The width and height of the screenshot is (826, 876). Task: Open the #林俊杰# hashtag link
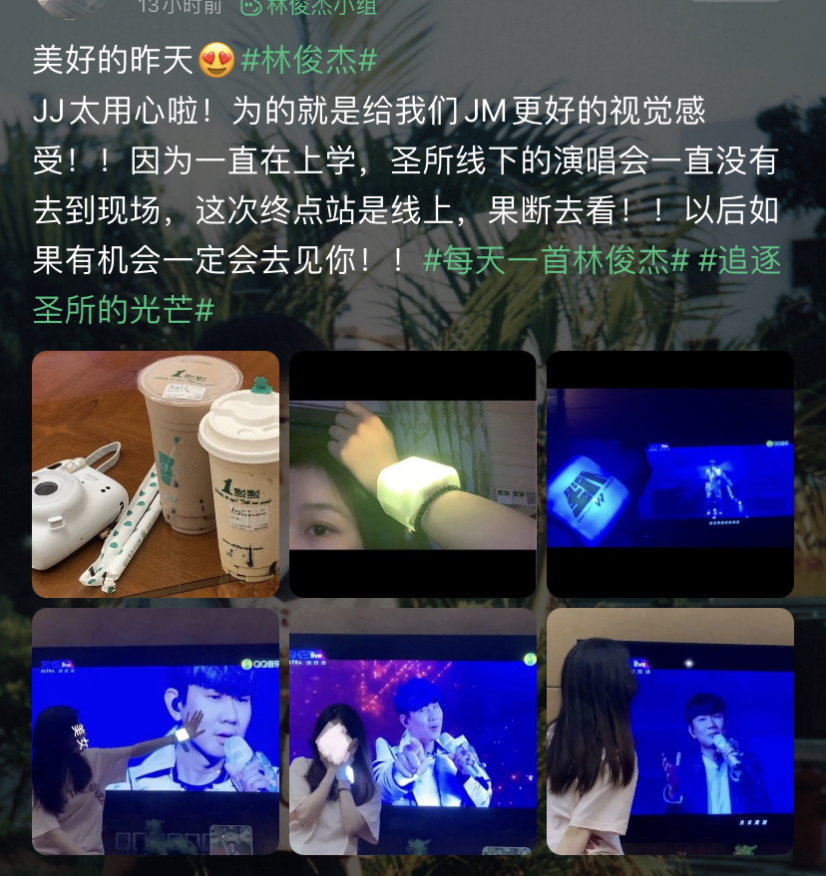coord(309,60)
